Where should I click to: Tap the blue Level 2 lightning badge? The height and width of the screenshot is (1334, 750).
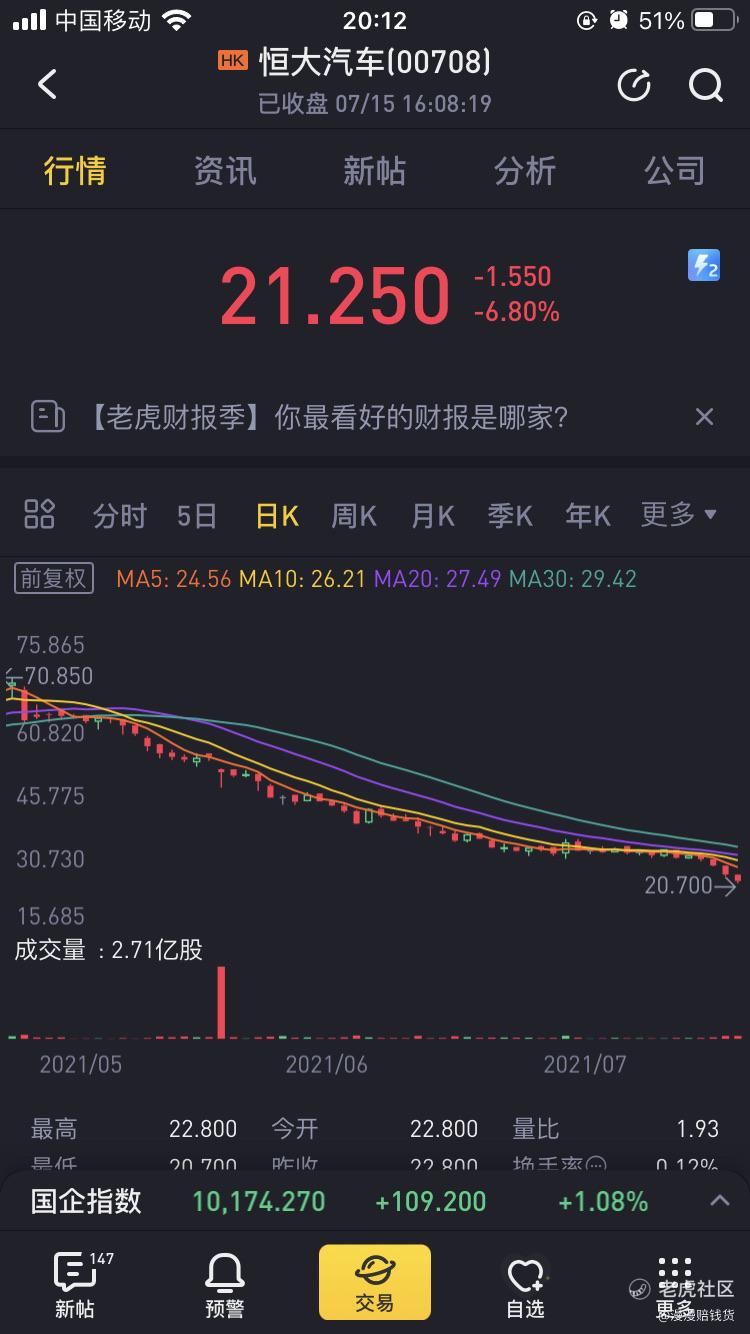click(x=704, y=265)
